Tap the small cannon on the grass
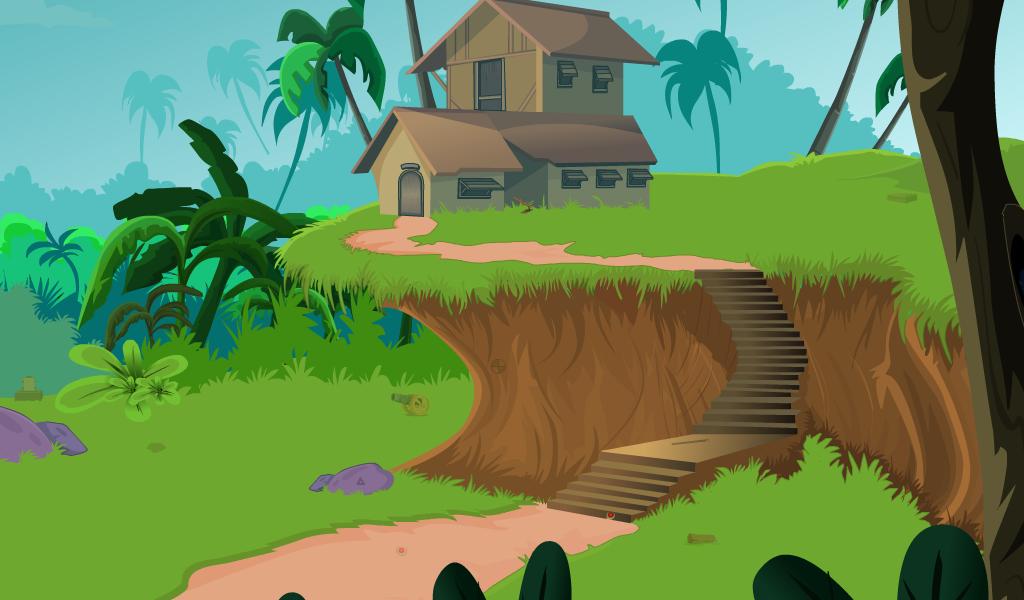Screen dimensions: 1024x600 click(411, 403)
